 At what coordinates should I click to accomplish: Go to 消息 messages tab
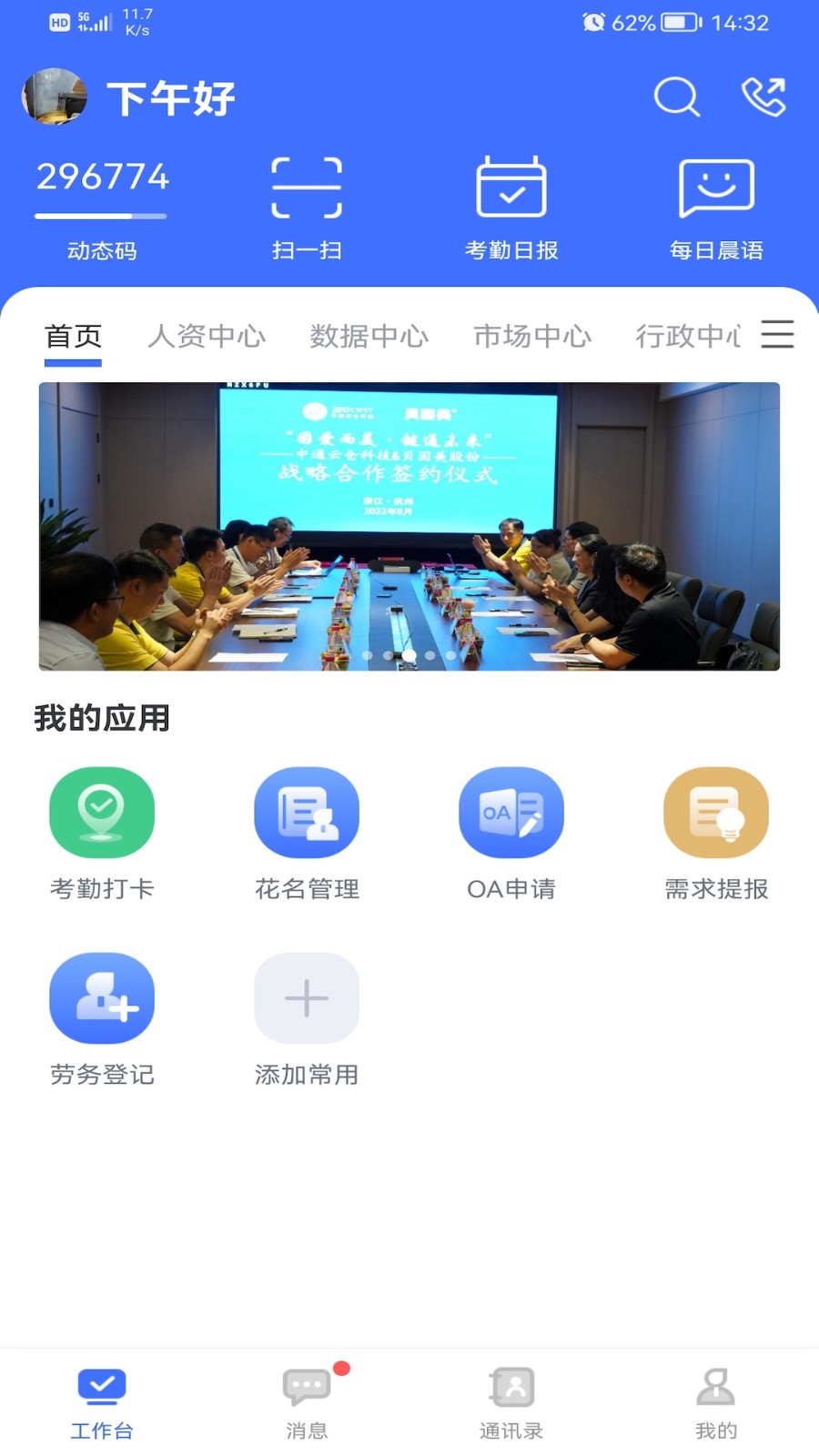307,1402
